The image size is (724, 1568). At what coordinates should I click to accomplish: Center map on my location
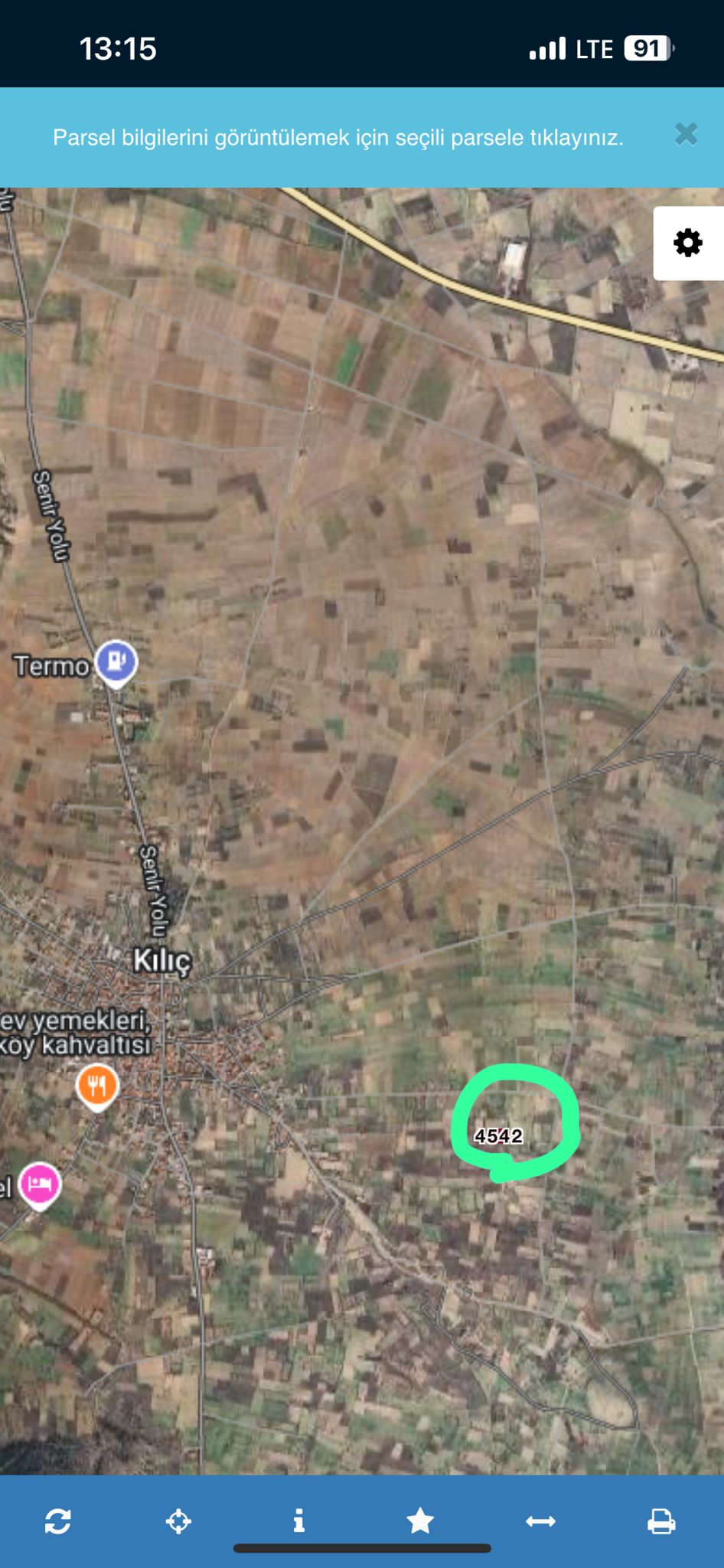click(178, 1521)
